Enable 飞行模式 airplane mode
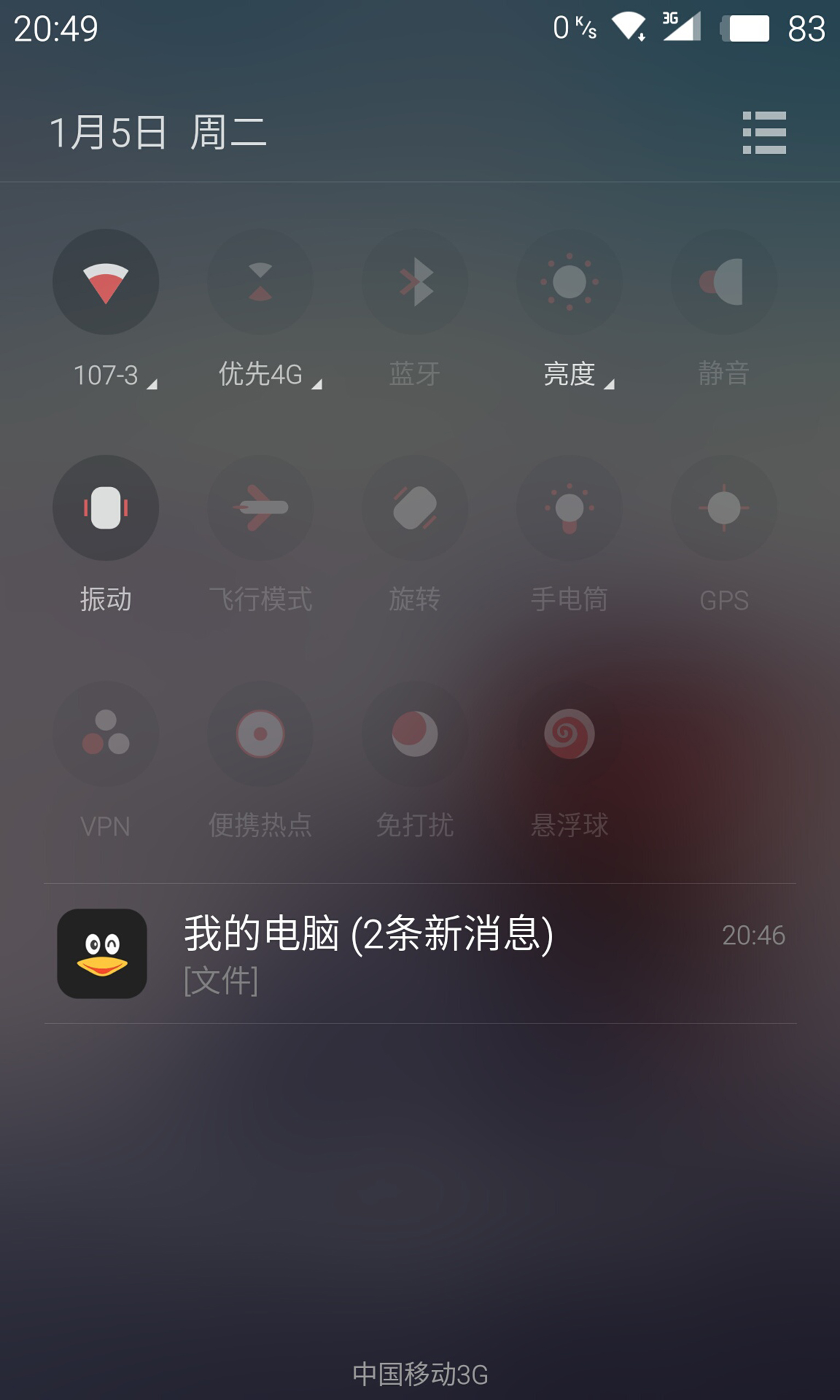Viewport: 840px width, 1400px height. tap(260, 507)
